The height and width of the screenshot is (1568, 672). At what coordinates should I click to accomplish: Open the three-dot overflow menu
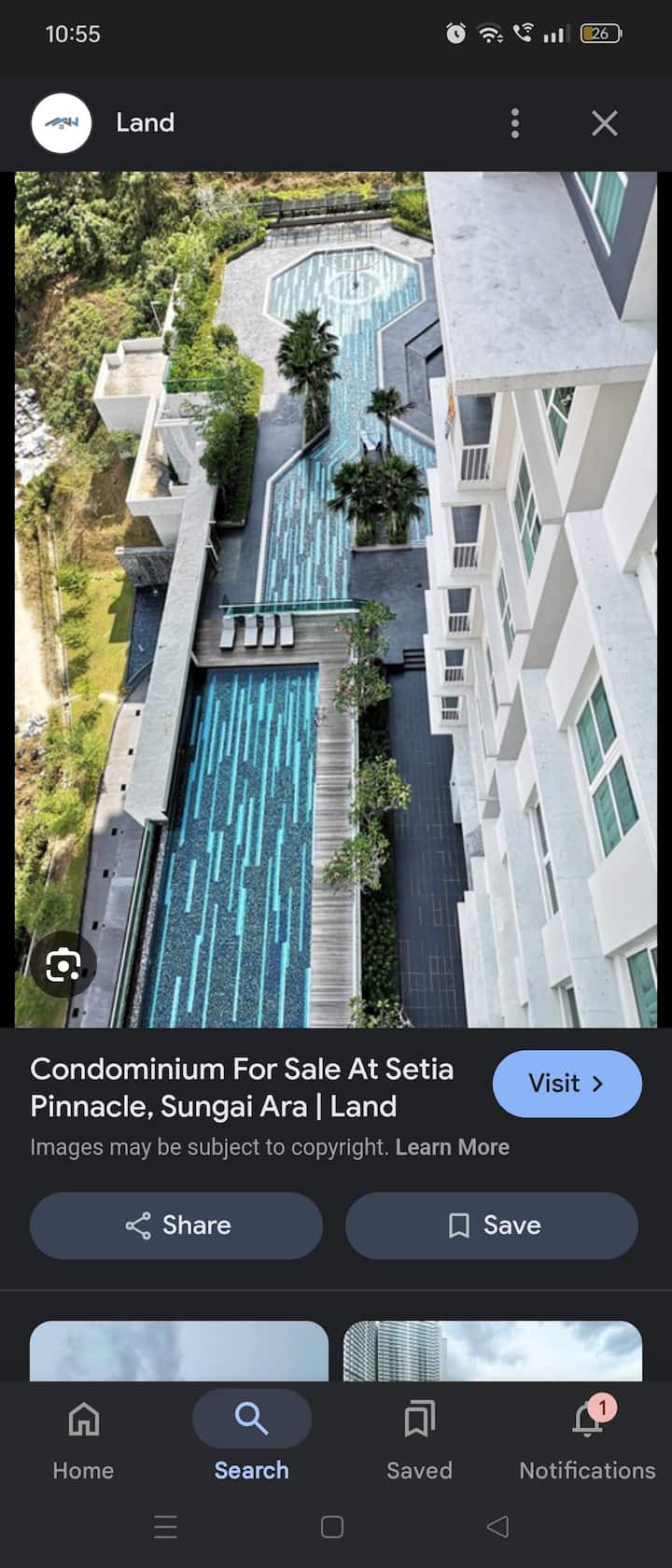pos(514,123)
